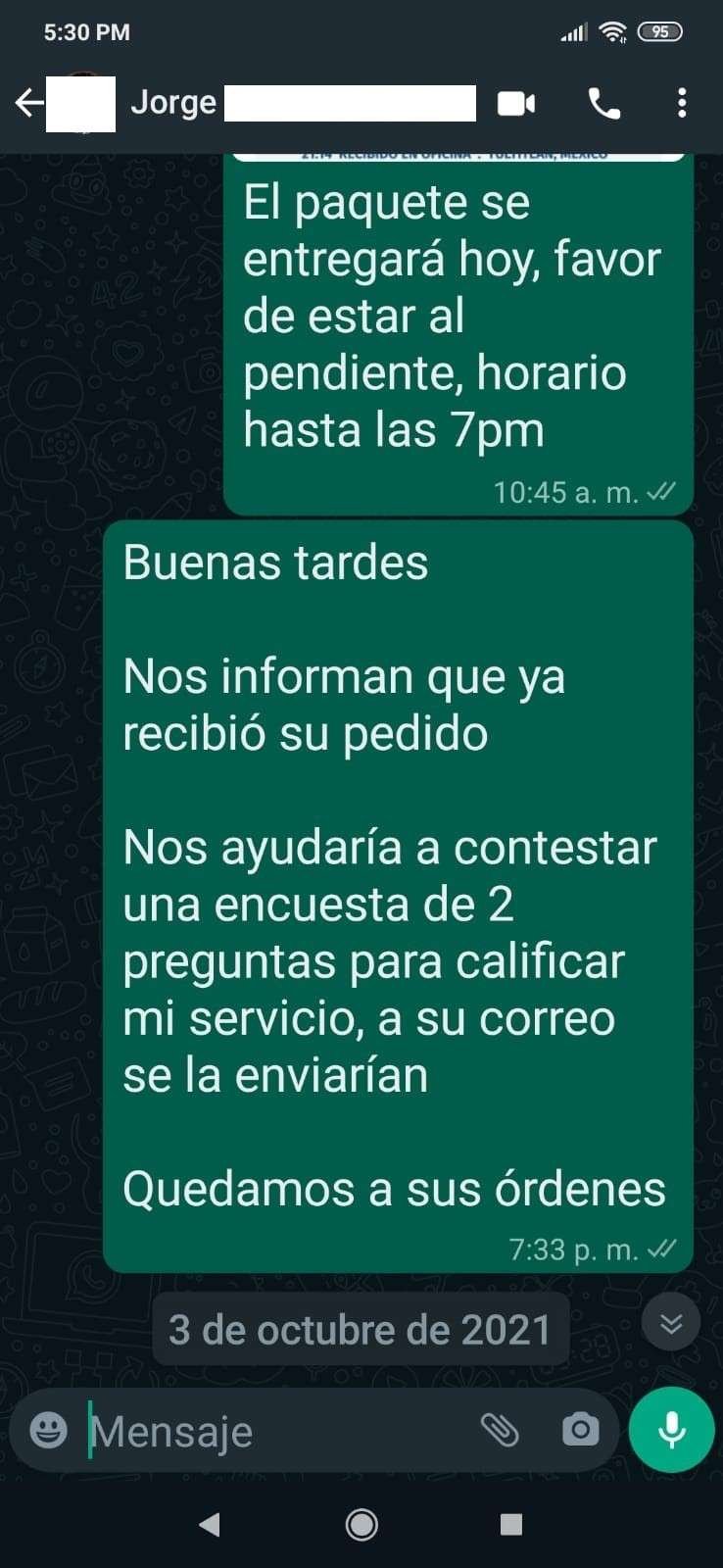Image resolution: width=723 pixels, height=1568 pixels.
Task: Open the camera from the message bar
Action: [580, 1431]
